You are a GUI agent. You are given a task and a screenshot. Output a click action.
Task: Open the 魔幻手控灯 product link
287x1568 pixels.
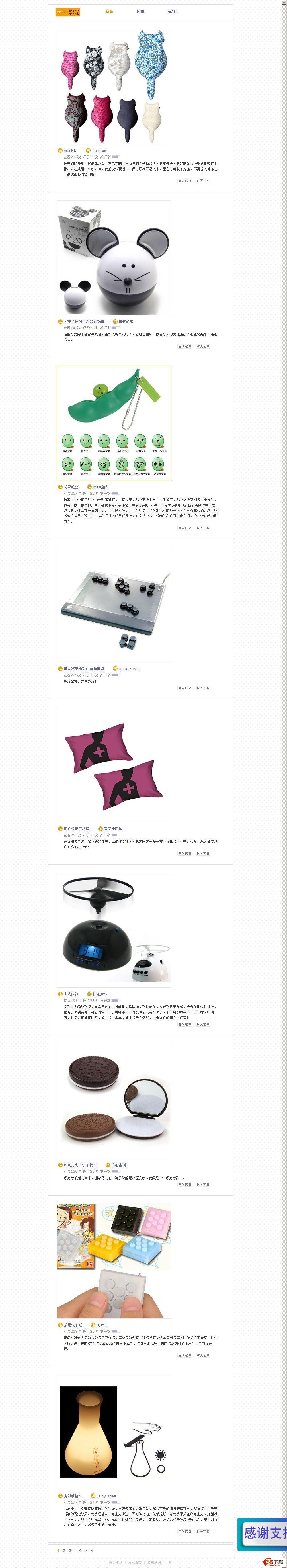73,1496
